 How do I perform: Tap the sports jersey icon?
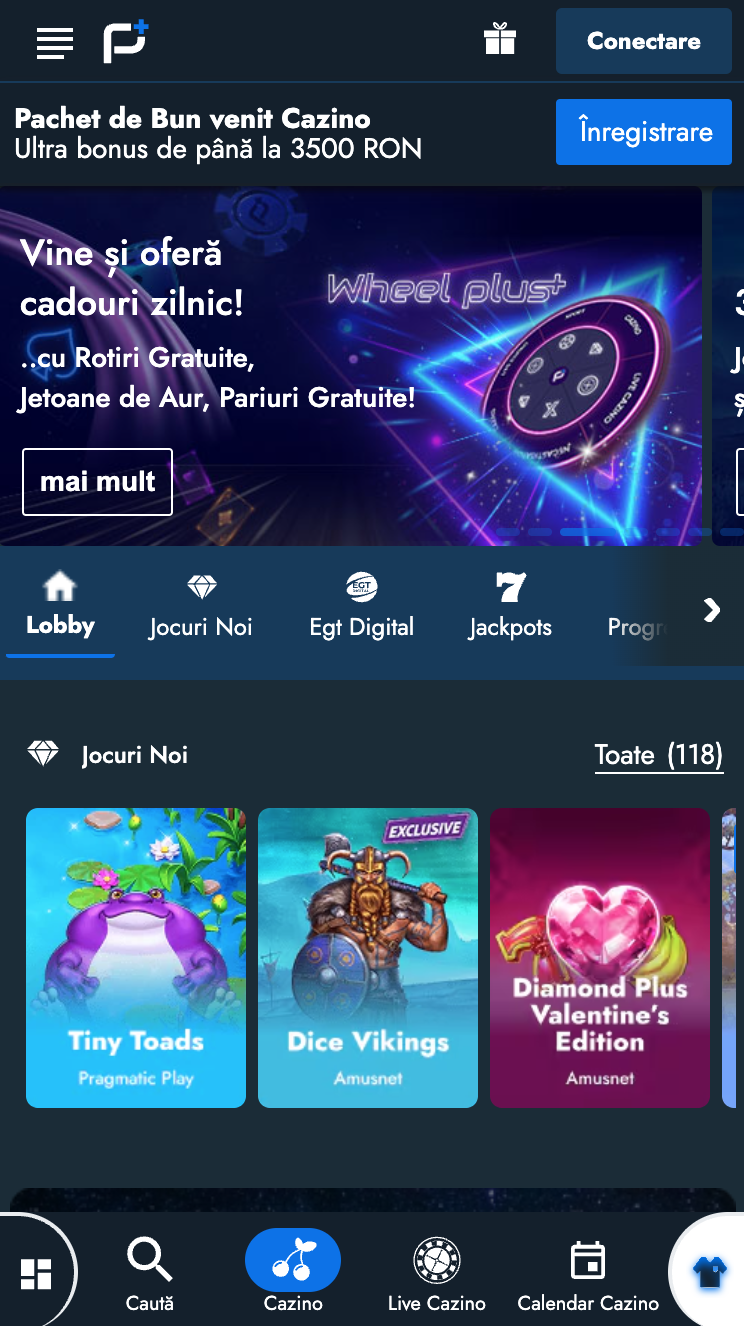point(710,1272)
